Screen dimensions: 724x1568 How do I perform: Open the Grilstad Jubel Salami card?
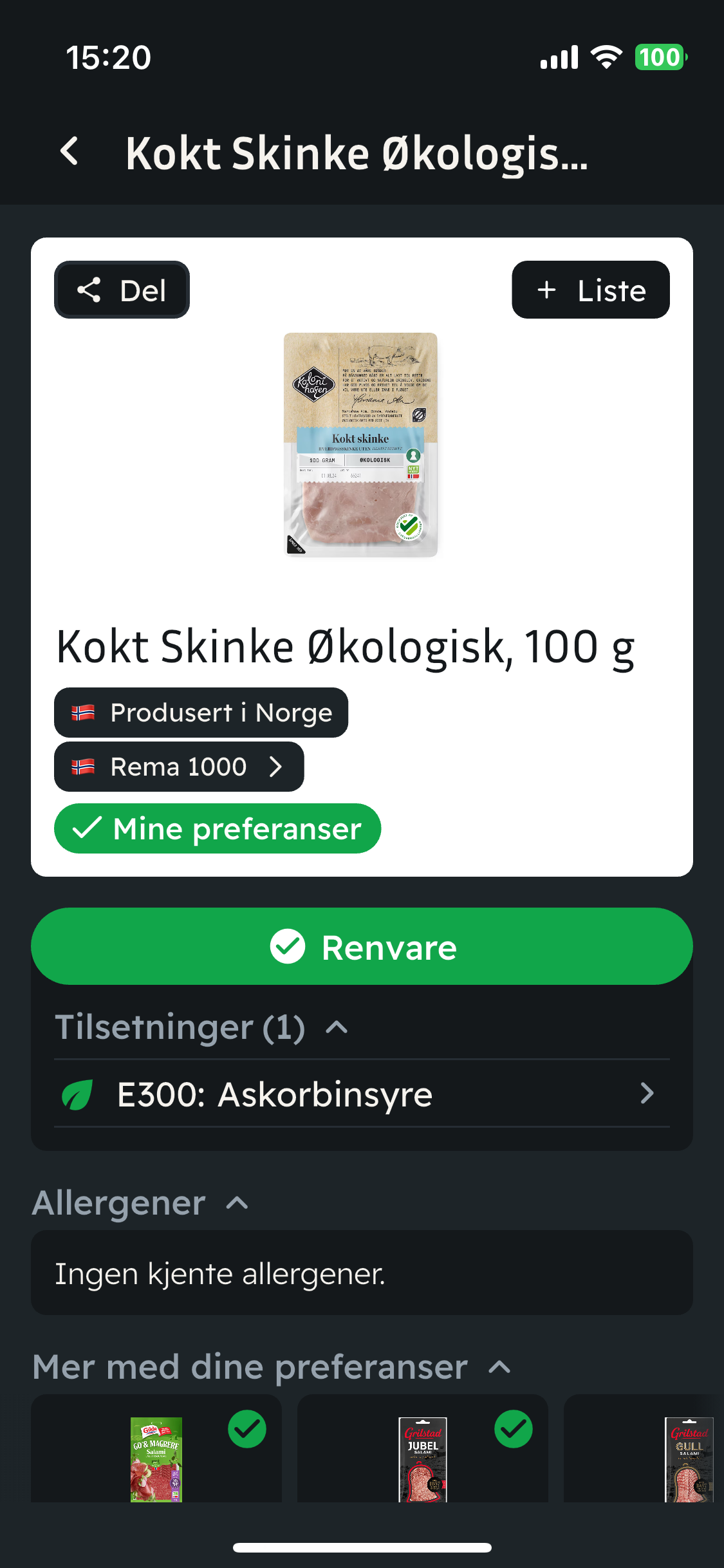422,1456
